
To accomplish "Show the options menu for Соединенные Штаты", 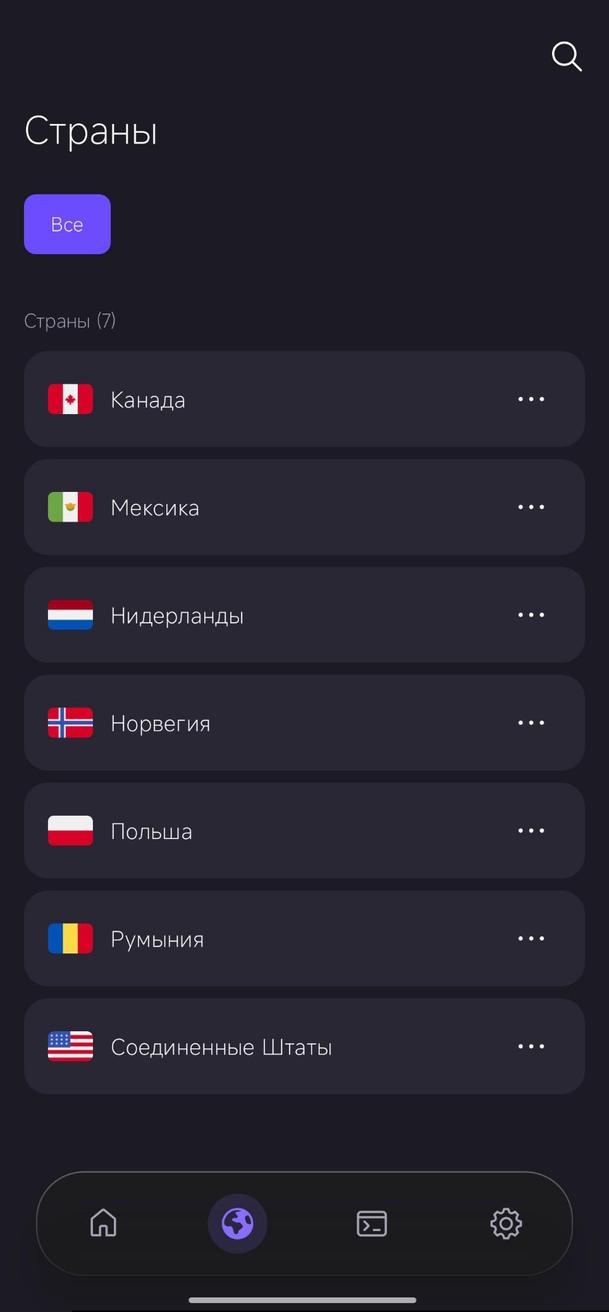I will 531,1047.
